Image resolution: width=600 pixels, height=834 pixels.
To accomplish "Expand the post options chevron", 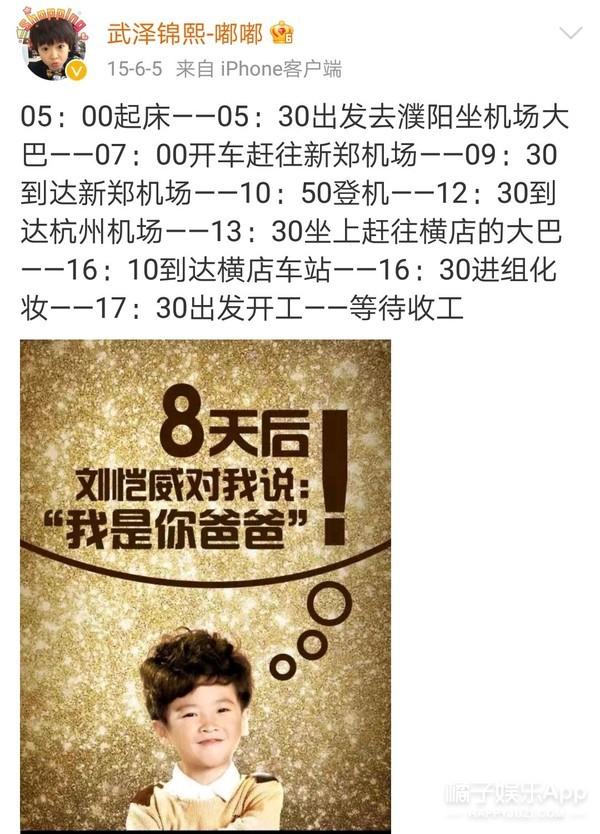I will click(x=570, y=34).
